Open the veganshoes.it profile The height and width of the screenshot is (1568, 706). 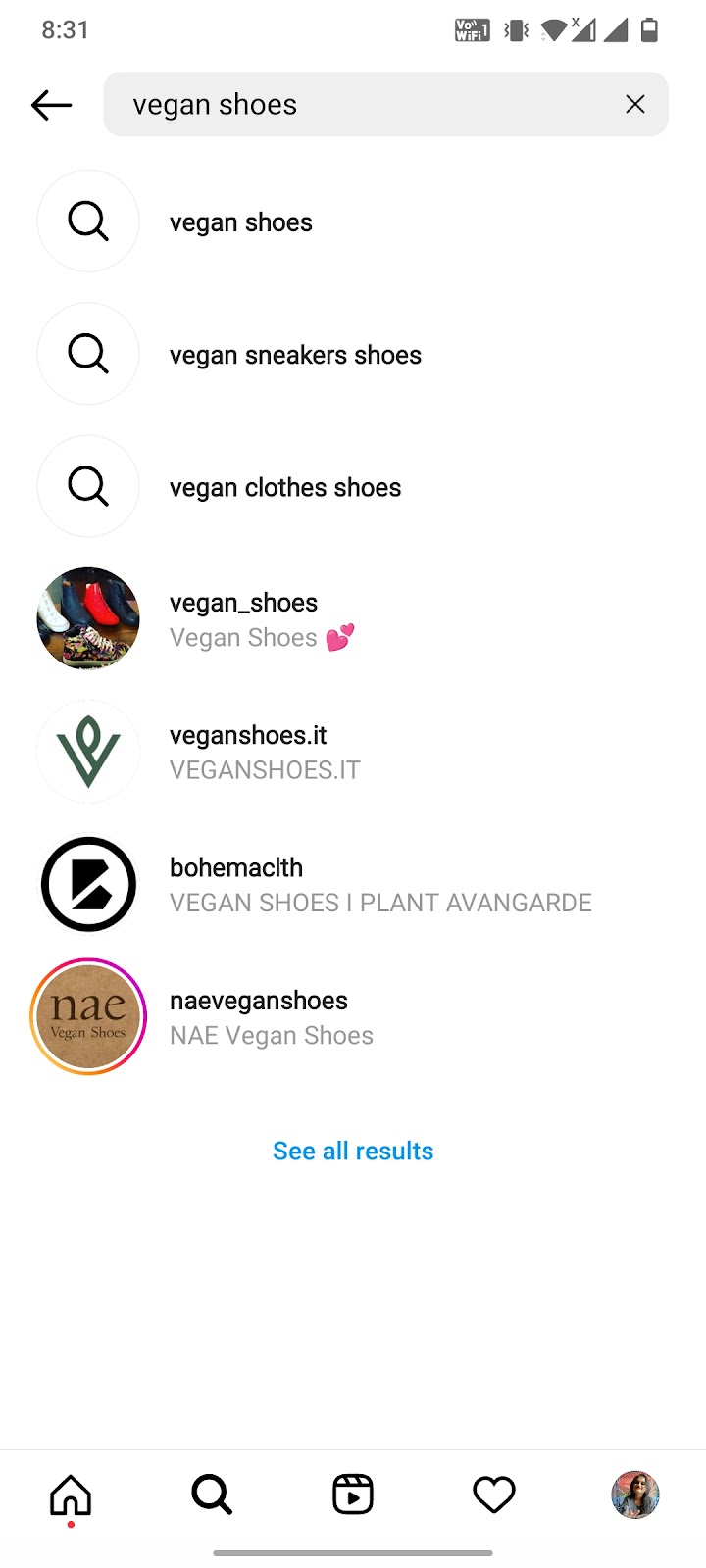248,752
